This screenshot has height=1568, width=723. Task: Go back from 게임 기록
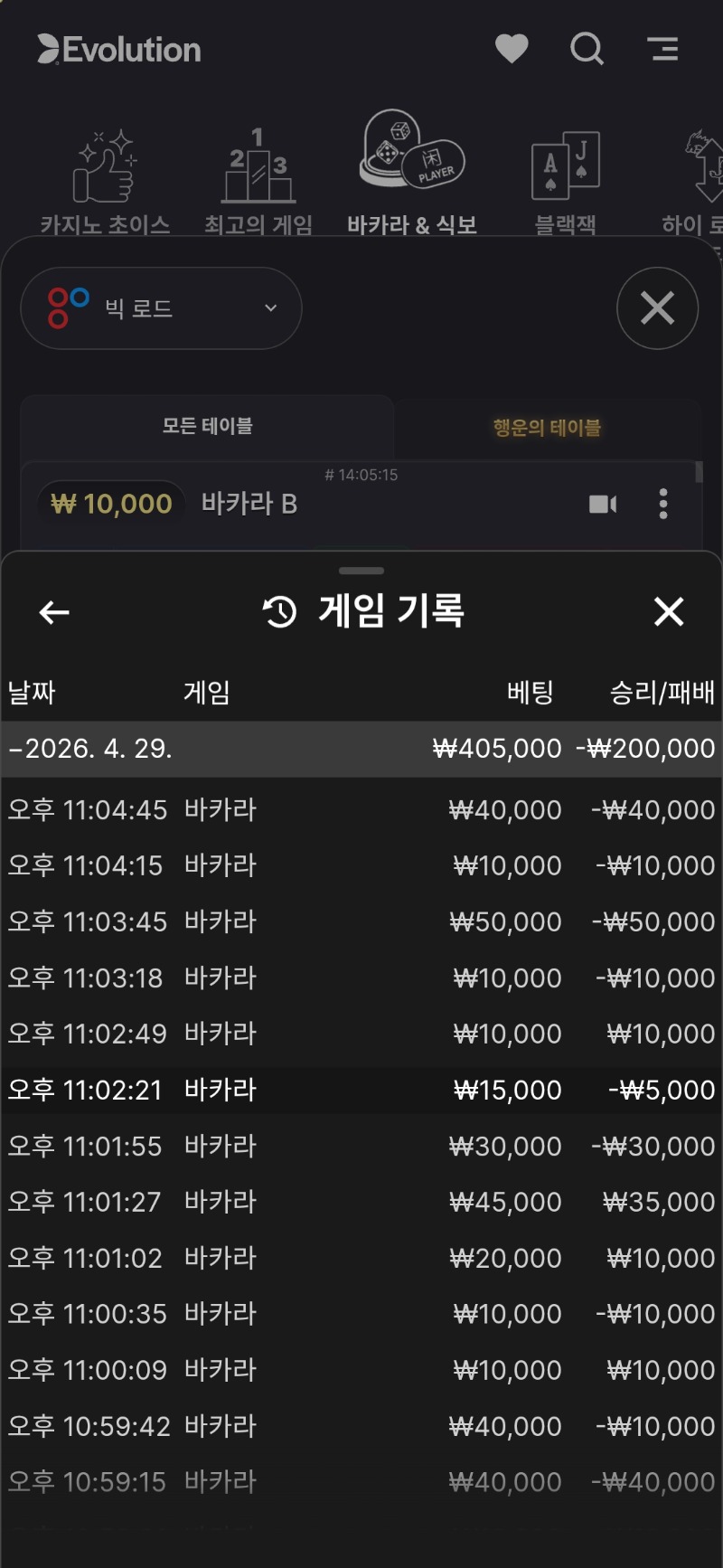(54, 612)
